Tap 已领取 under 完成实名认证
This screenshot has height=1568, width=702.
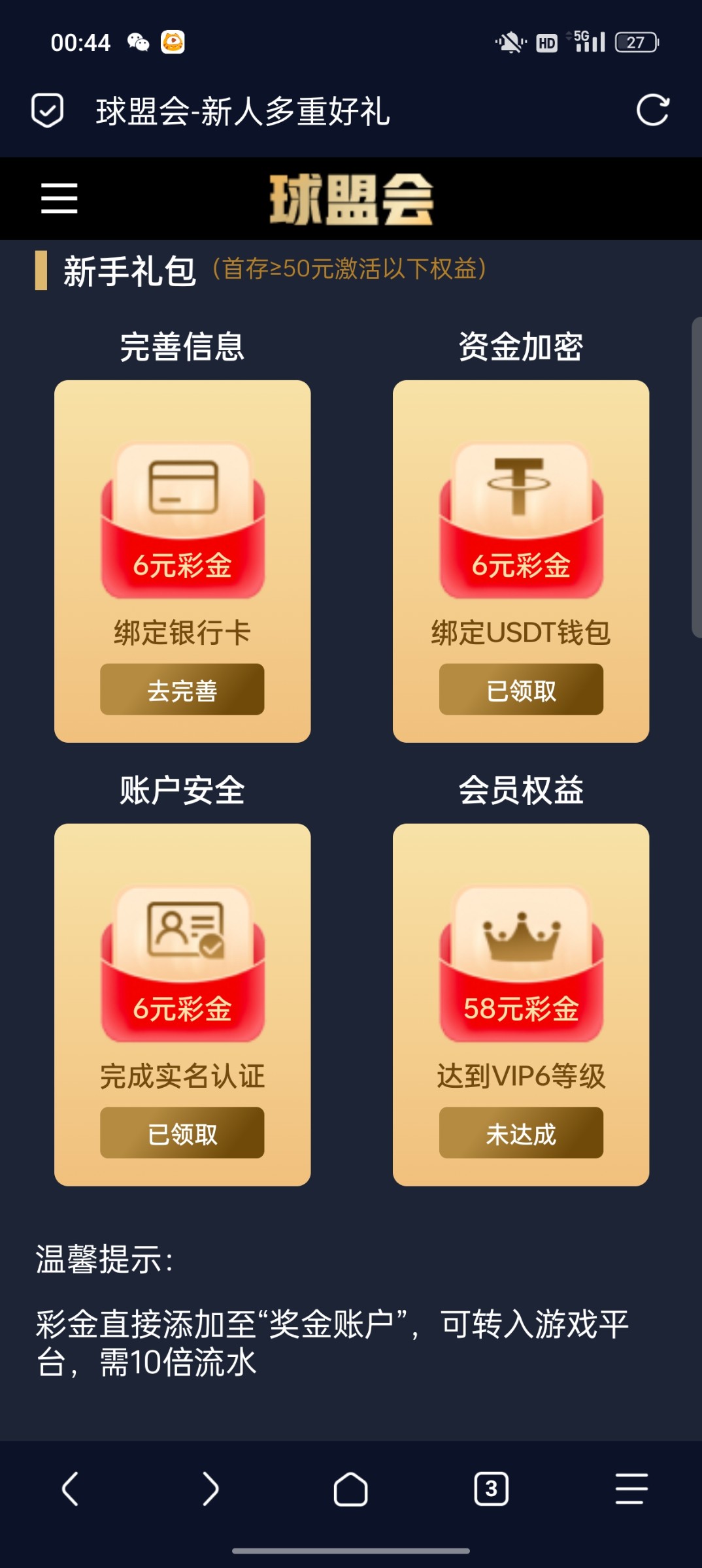[x=182, y=1133]
